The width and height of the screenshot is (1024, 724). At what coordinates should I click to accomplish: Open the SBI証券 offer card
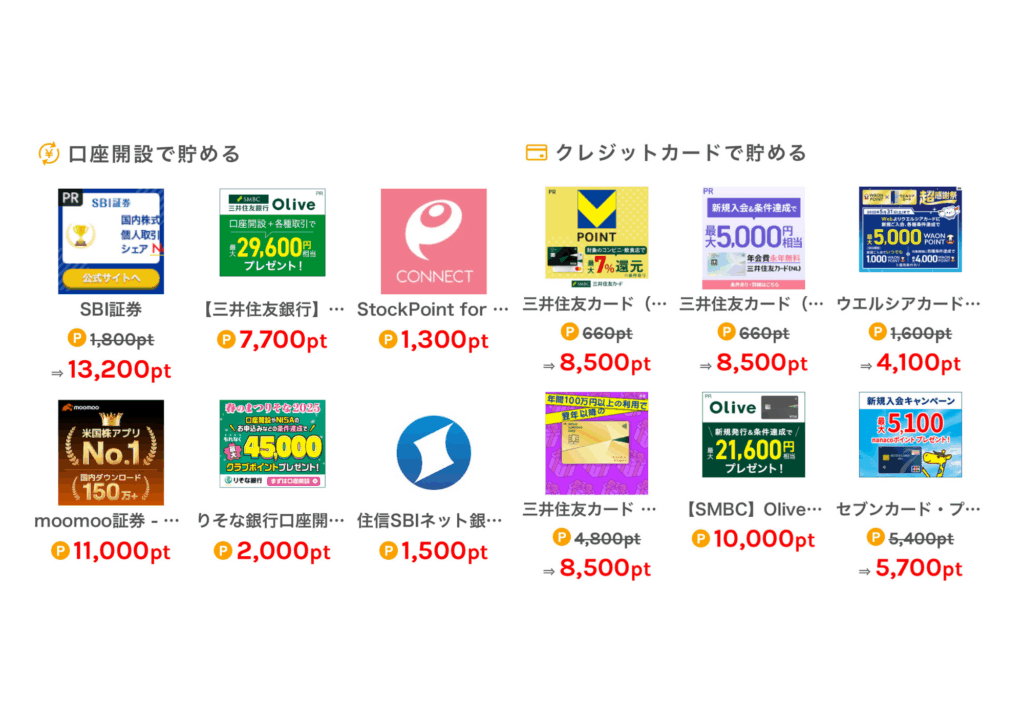click(111, 241)
